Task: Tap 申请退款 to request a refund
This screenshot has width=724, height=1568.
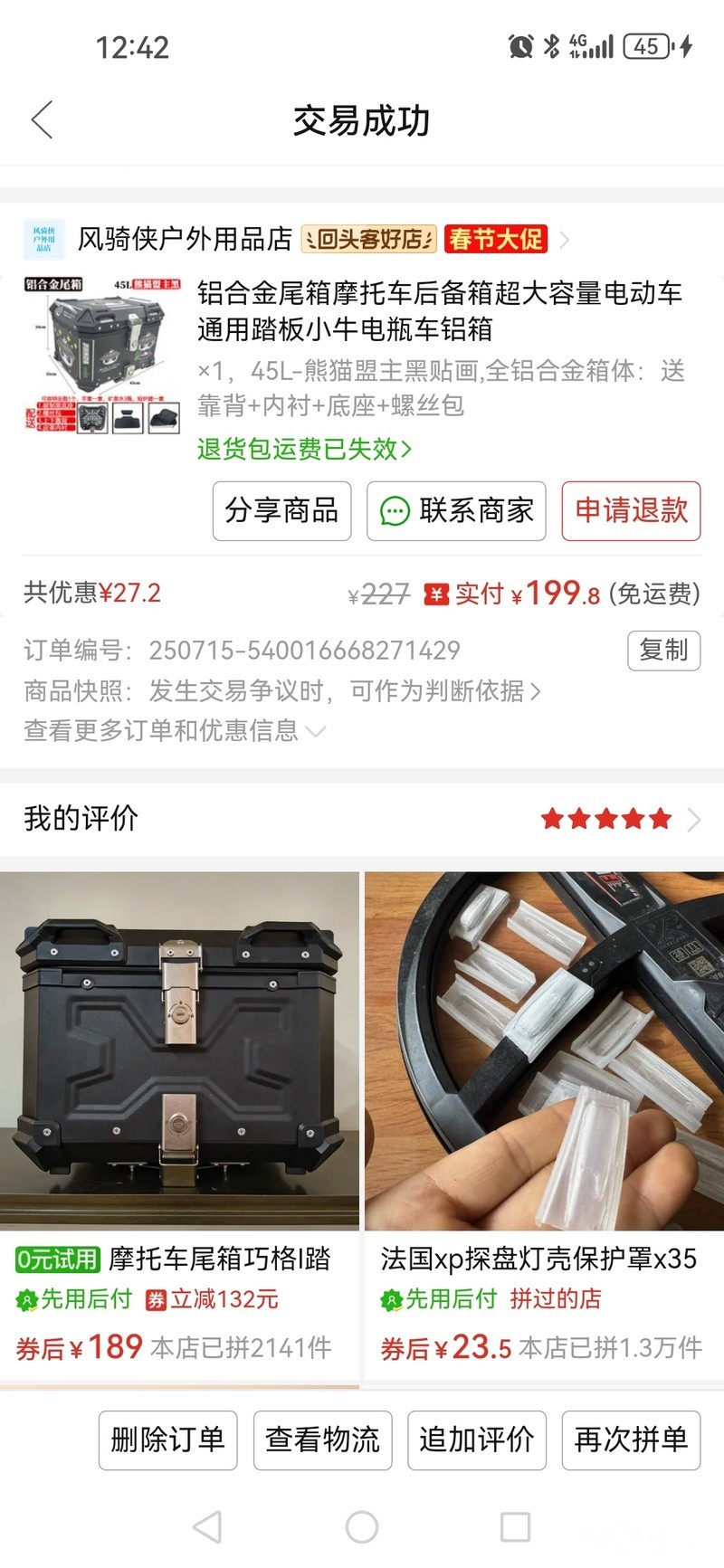Action: click(x=631, y=511)
